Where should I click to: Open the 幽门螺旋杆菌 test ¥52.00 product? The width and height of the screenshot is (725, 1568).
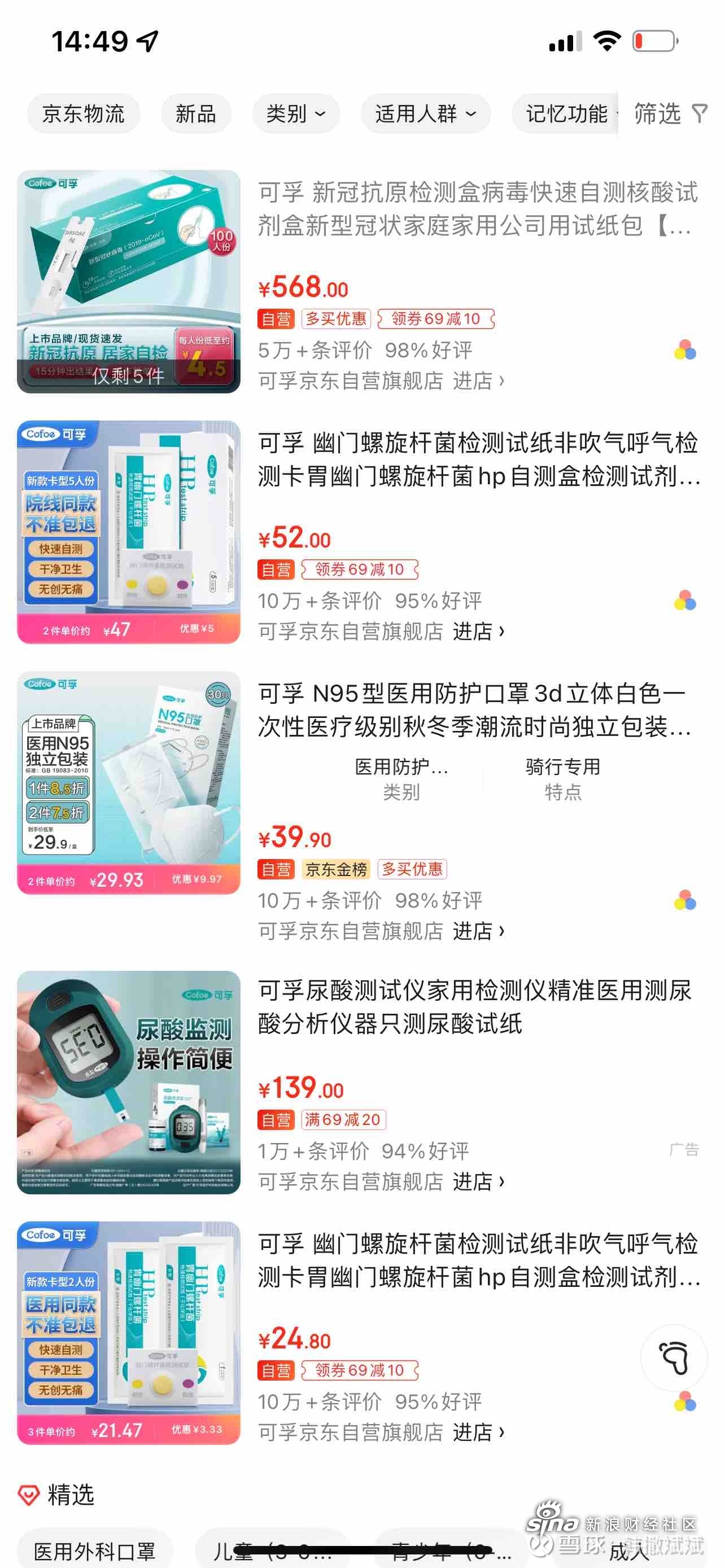click(477, 459)
